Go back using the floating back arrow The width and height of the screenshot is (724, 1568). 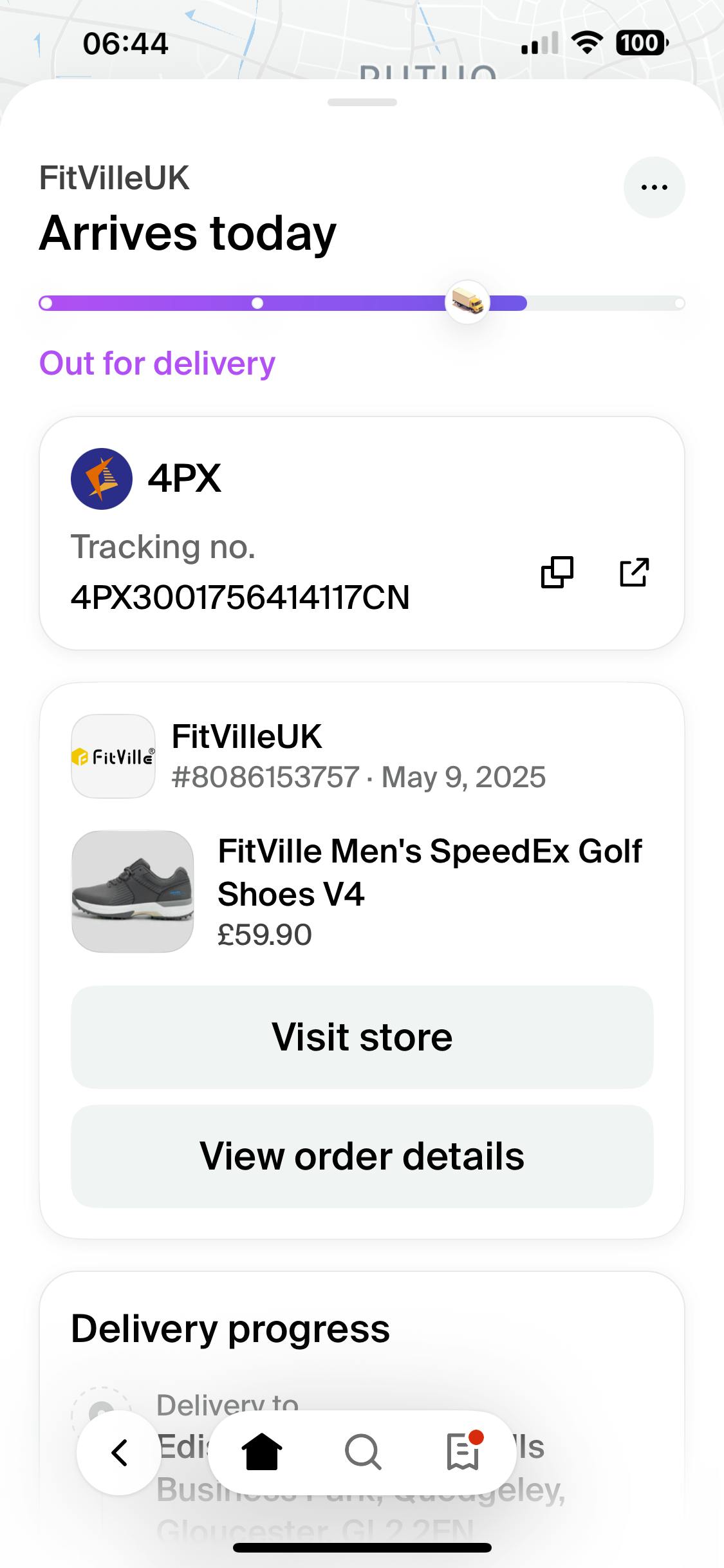tap(119, 1453)
